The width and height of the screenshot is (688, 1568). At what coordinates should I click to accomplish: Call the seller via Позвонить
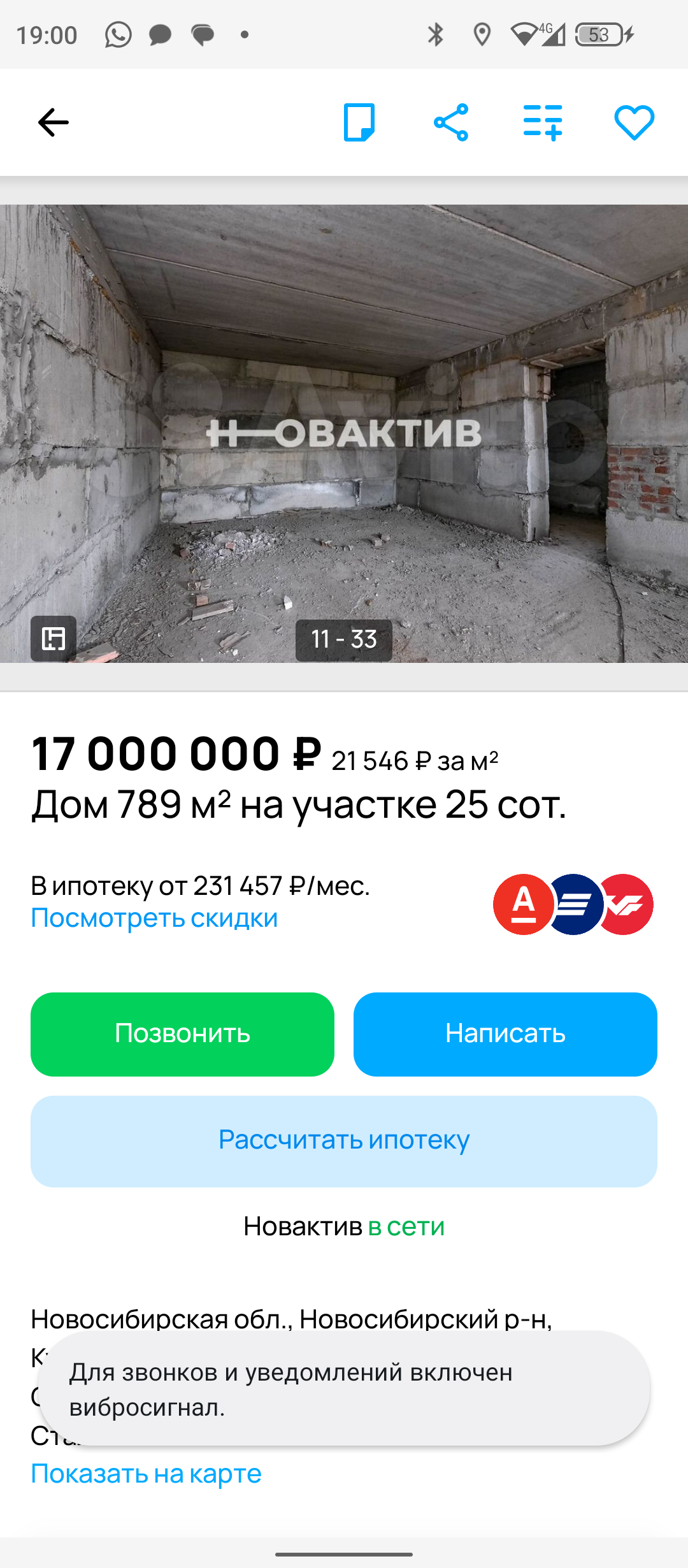click(x=182, y=1034)
